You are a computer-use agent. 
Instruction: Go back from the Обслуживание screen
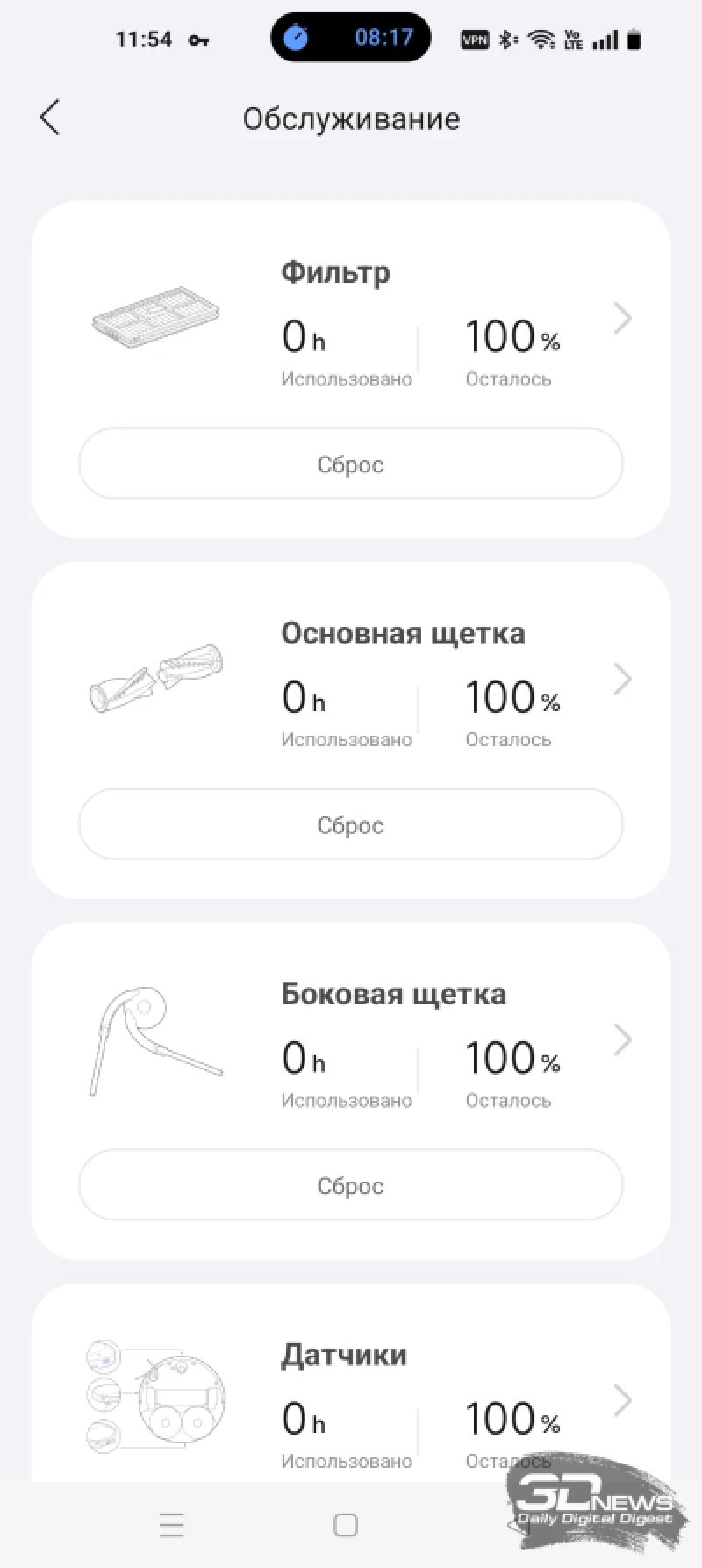pyautogui.click(x=50, y=118)
